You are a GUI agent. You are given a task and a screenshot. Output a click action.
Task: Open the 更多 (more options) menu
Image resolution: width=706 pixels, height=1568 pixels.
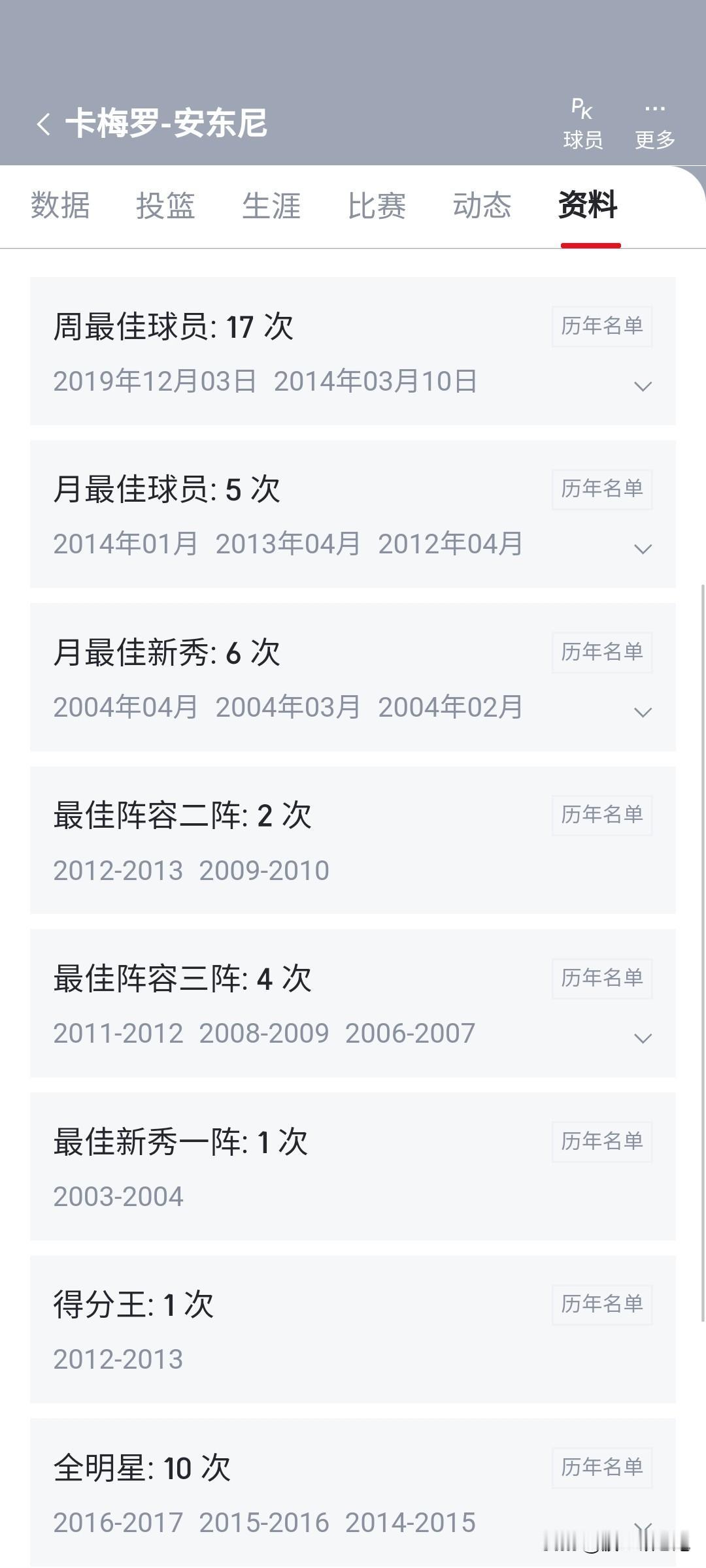(656, 121)
